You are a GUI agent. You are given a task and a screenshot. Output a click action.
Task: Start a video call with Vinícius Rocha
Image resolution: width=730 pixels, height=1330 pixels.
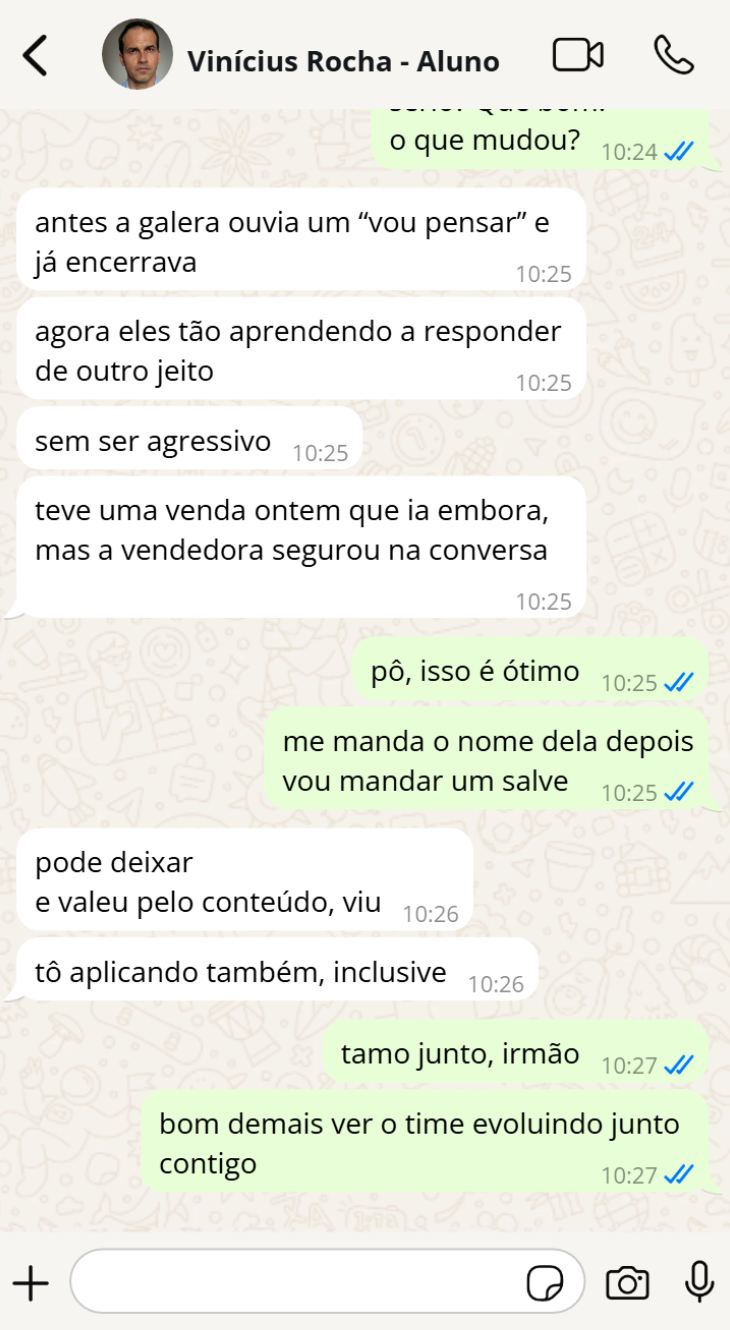point(575,57)
